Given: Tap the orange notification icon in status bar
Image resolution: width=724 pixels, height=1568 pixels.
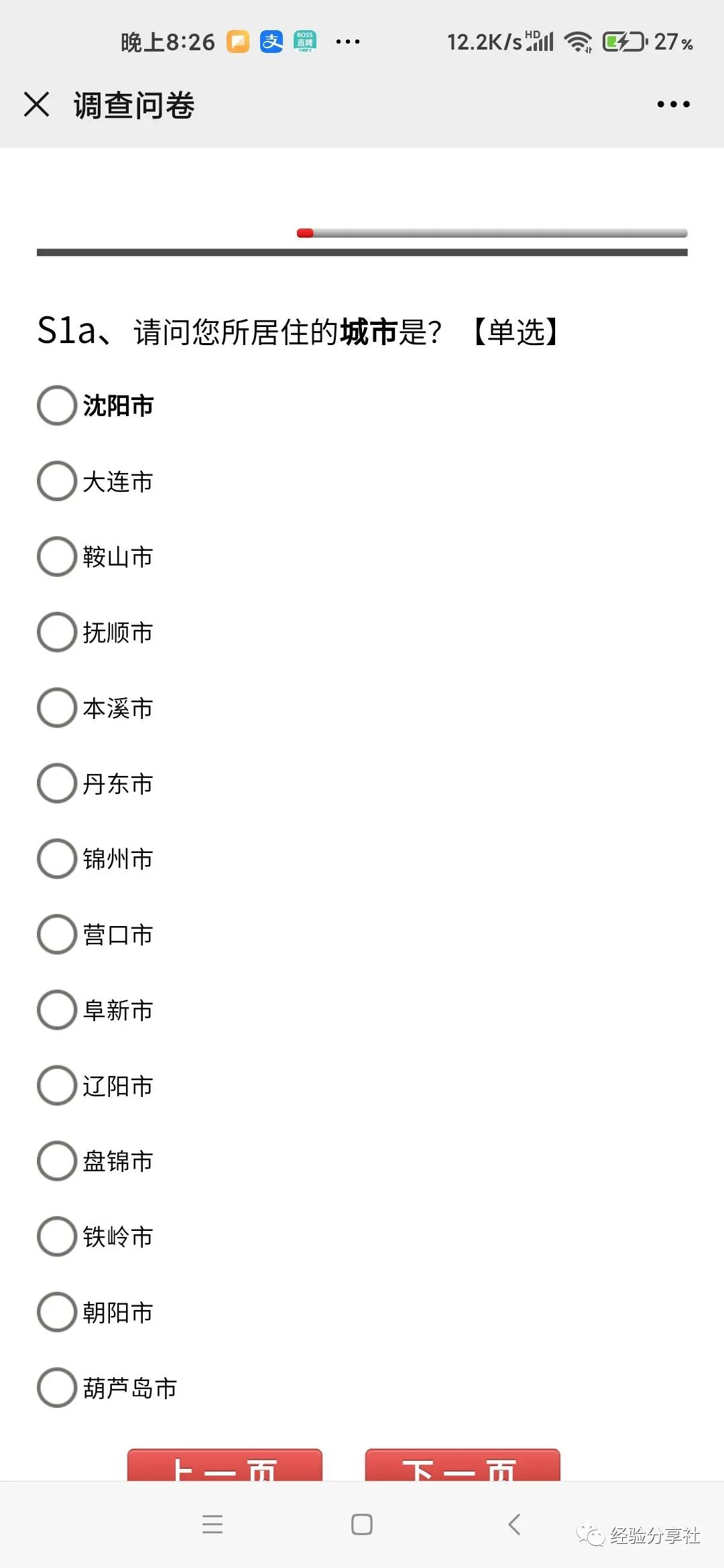Looking at the screenshot, I should click(238, 41).
